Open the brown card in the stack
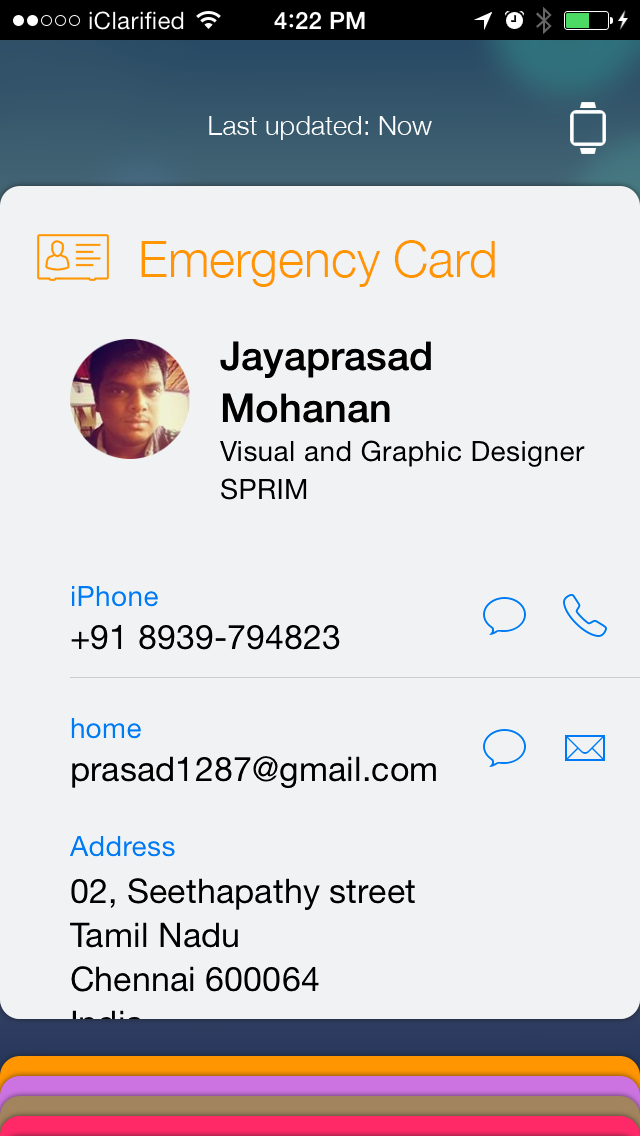640x1136 pixels. pyautogui.click(x=320, y=1104)
